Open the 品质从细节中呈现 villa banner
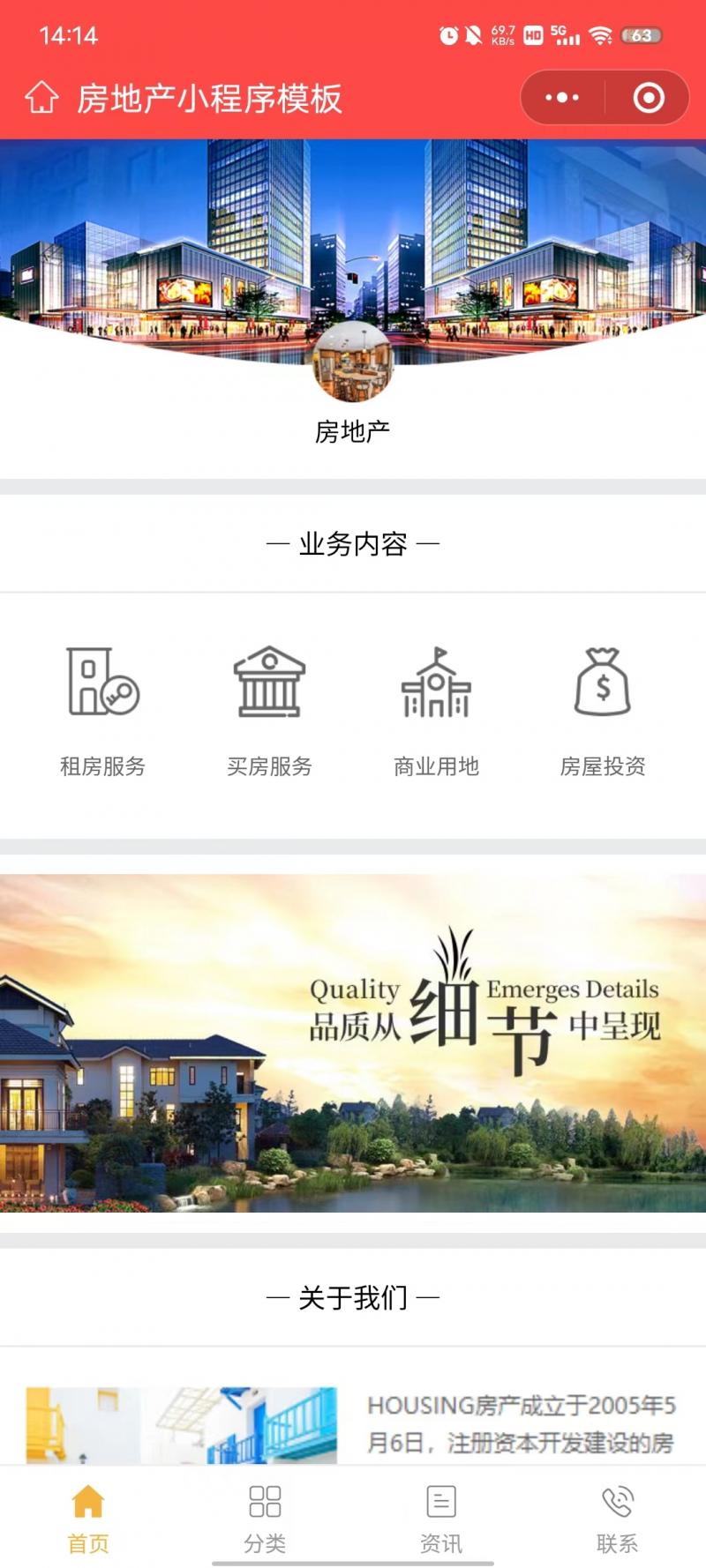Viewport: 706px width, 1568px height. click(353, 1042)
